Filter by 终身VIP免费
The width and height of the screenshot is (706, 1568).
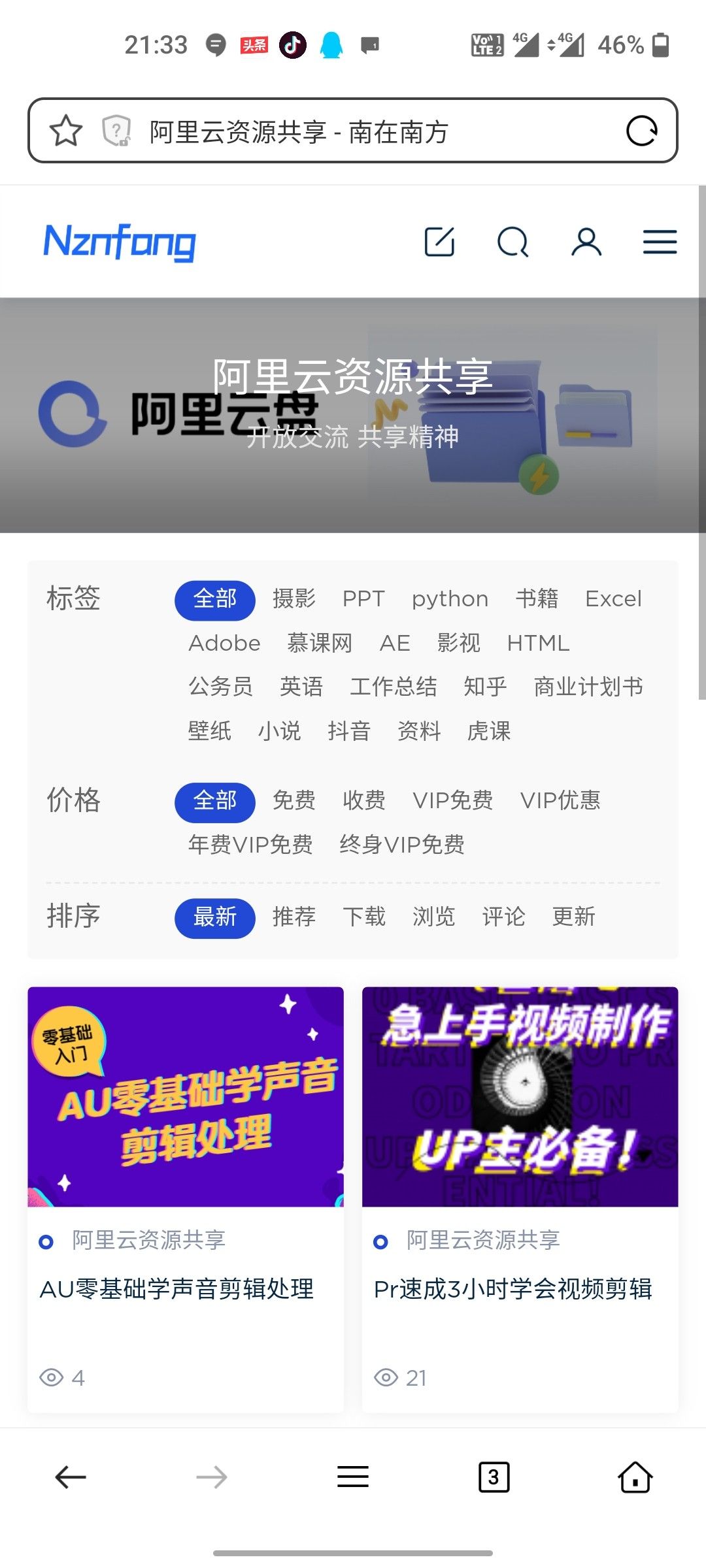tap(402, 845)
